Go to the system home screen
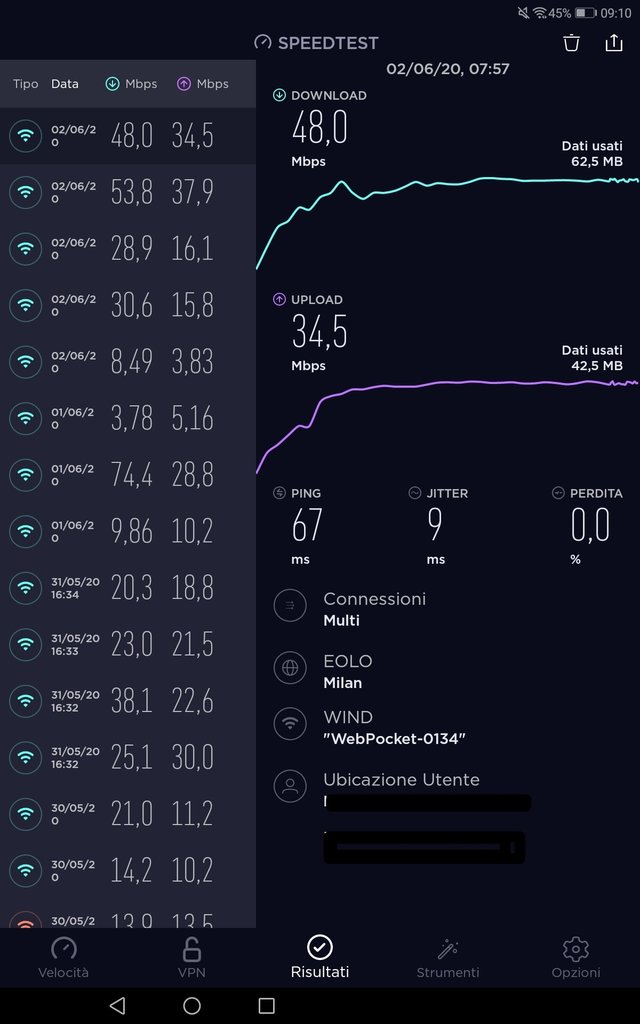Screen dimensions: 640x1024 click(192, 1005)
